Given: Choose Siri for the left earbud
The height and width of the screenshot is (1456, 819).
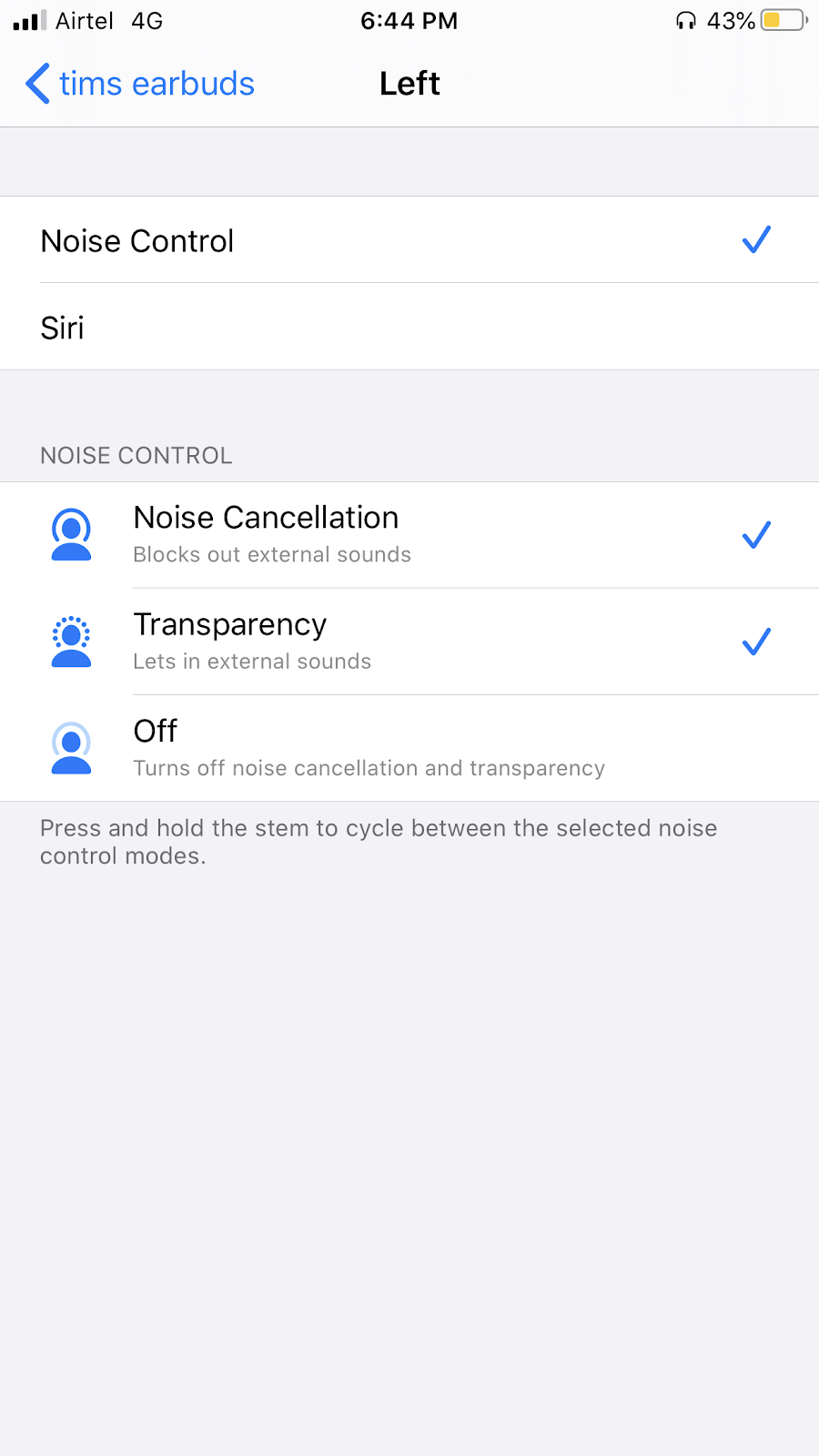Looking at the screenshot, I should [x=409, y=327].
